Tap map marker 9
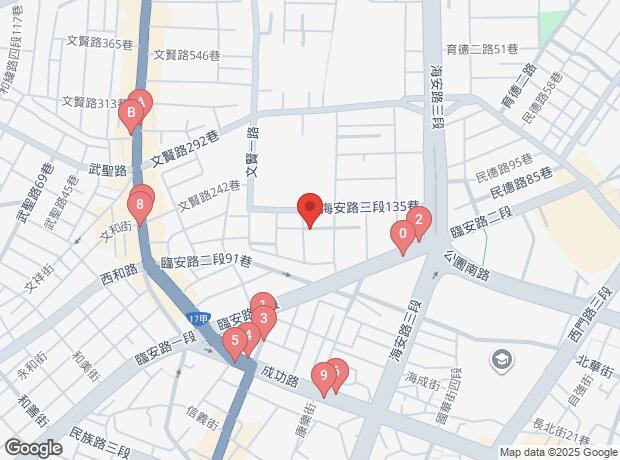The height and width of the screenshot is (460, 620). (322, 377)
